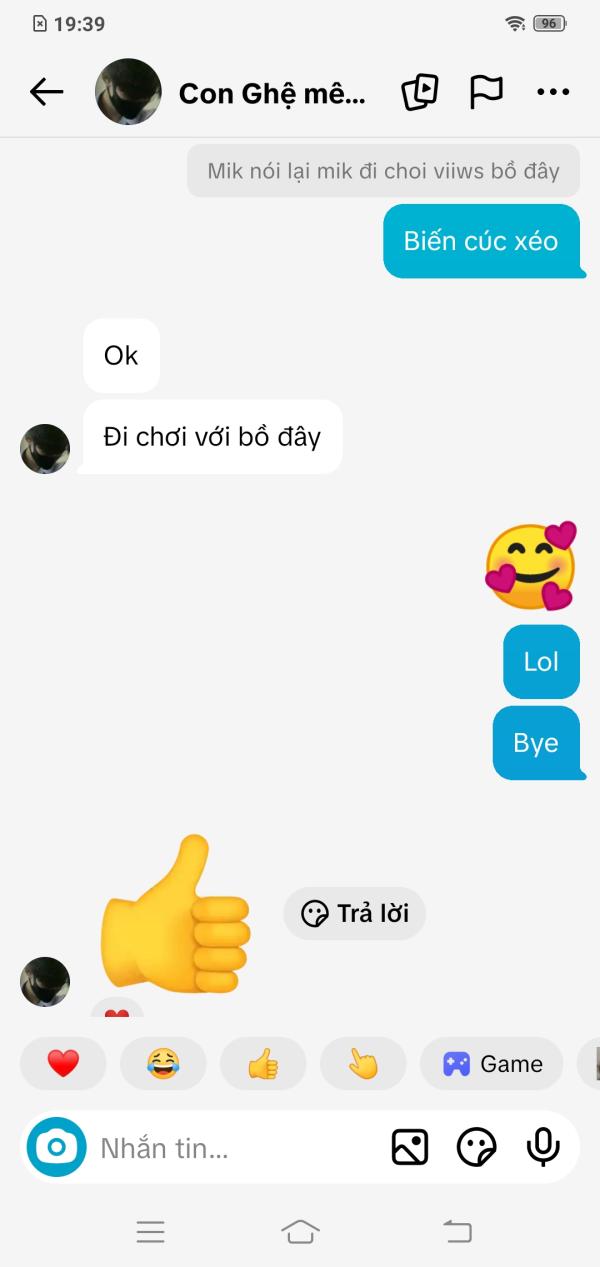Viewport: 600px width, 1267px height.
Task: Send the laughing emoji quick reaction
Action: point(163,1064)
